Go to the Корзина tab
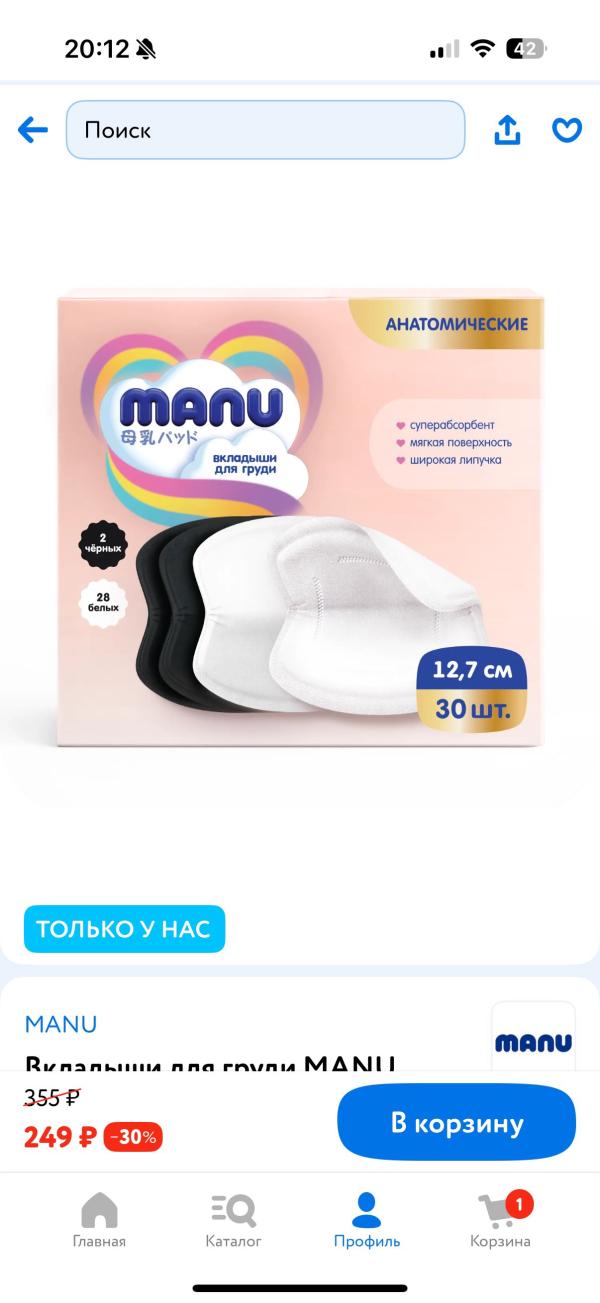The image size is (600, 1303). coord(501,1220)
